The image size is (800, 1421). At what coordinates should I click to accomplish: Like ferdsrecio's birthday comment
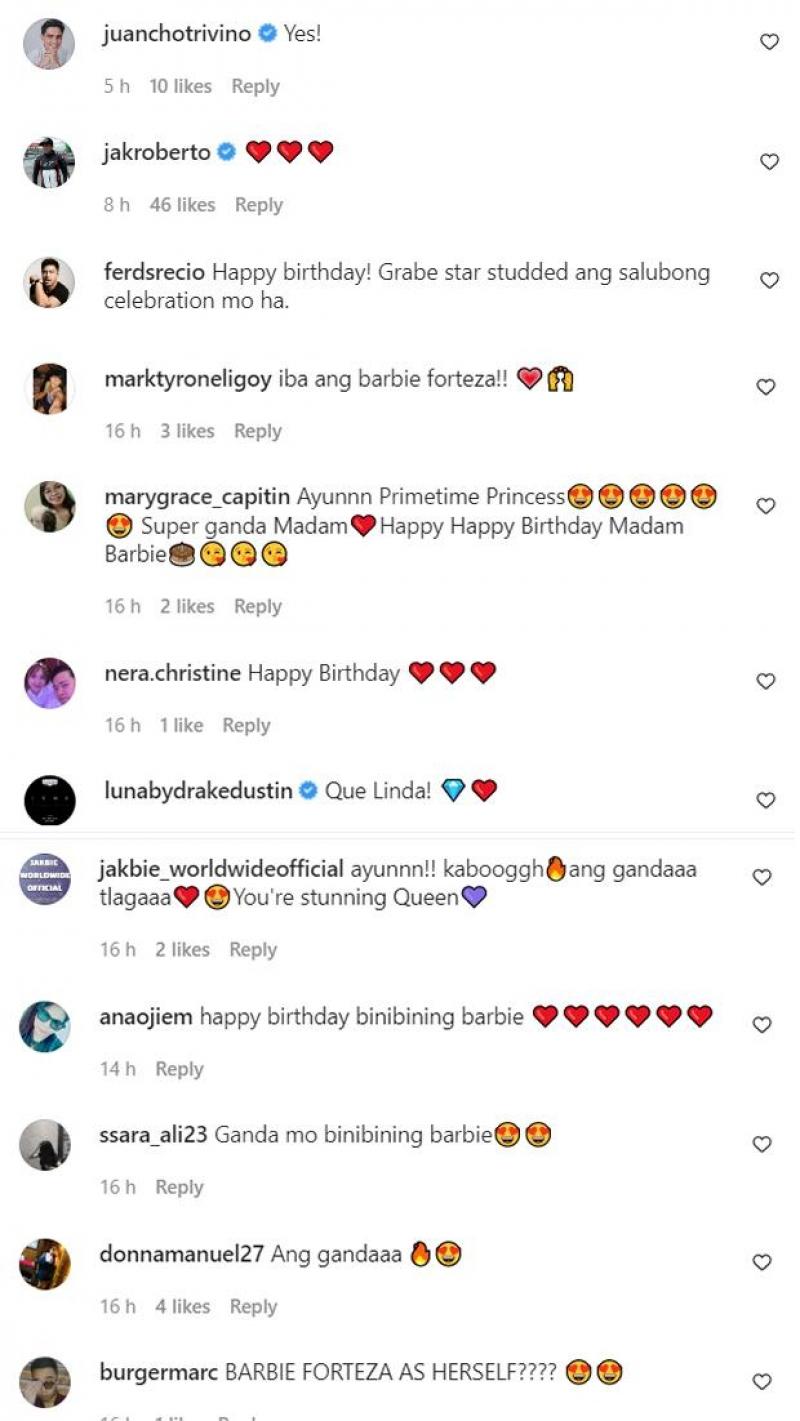(769, 281)
